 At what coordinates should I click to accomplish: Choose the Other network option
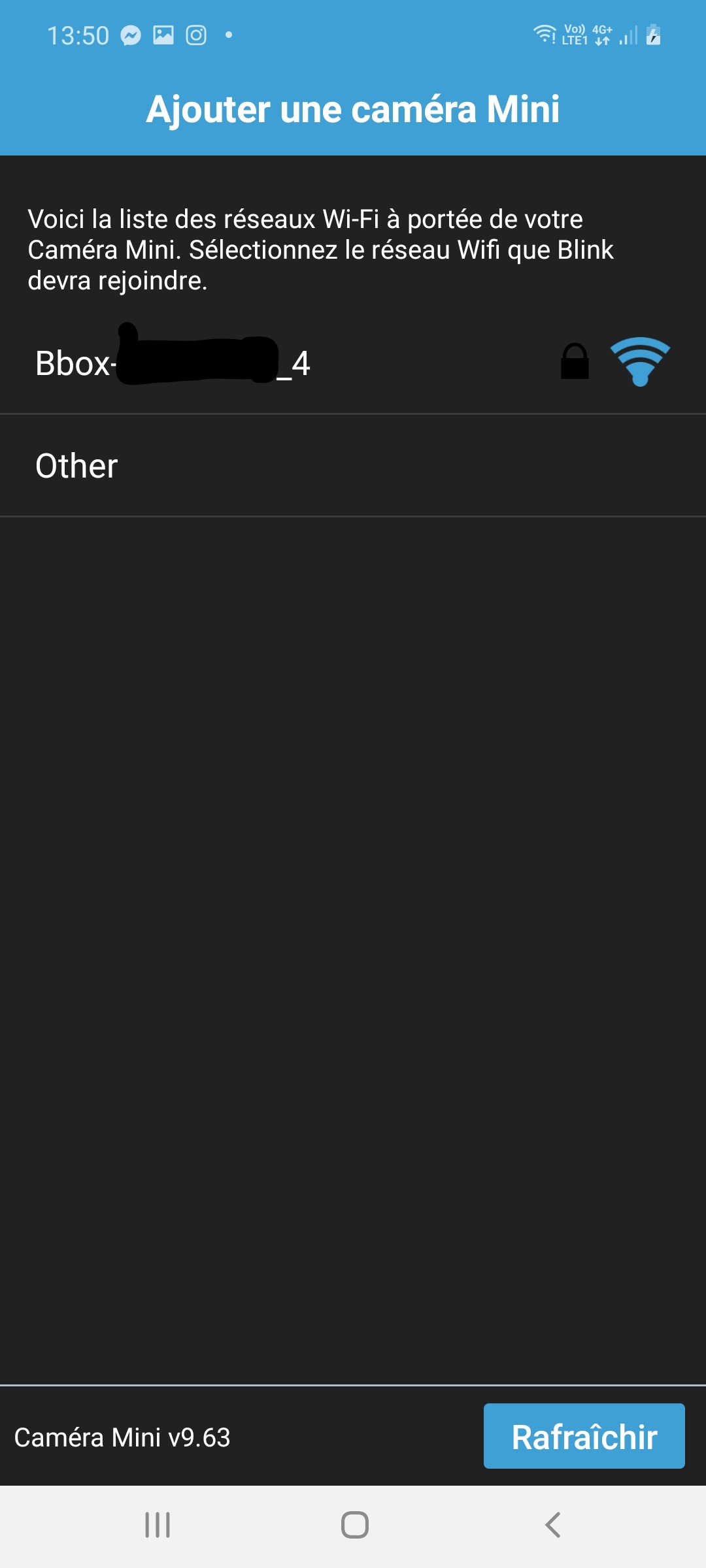(x=353, y=466)
